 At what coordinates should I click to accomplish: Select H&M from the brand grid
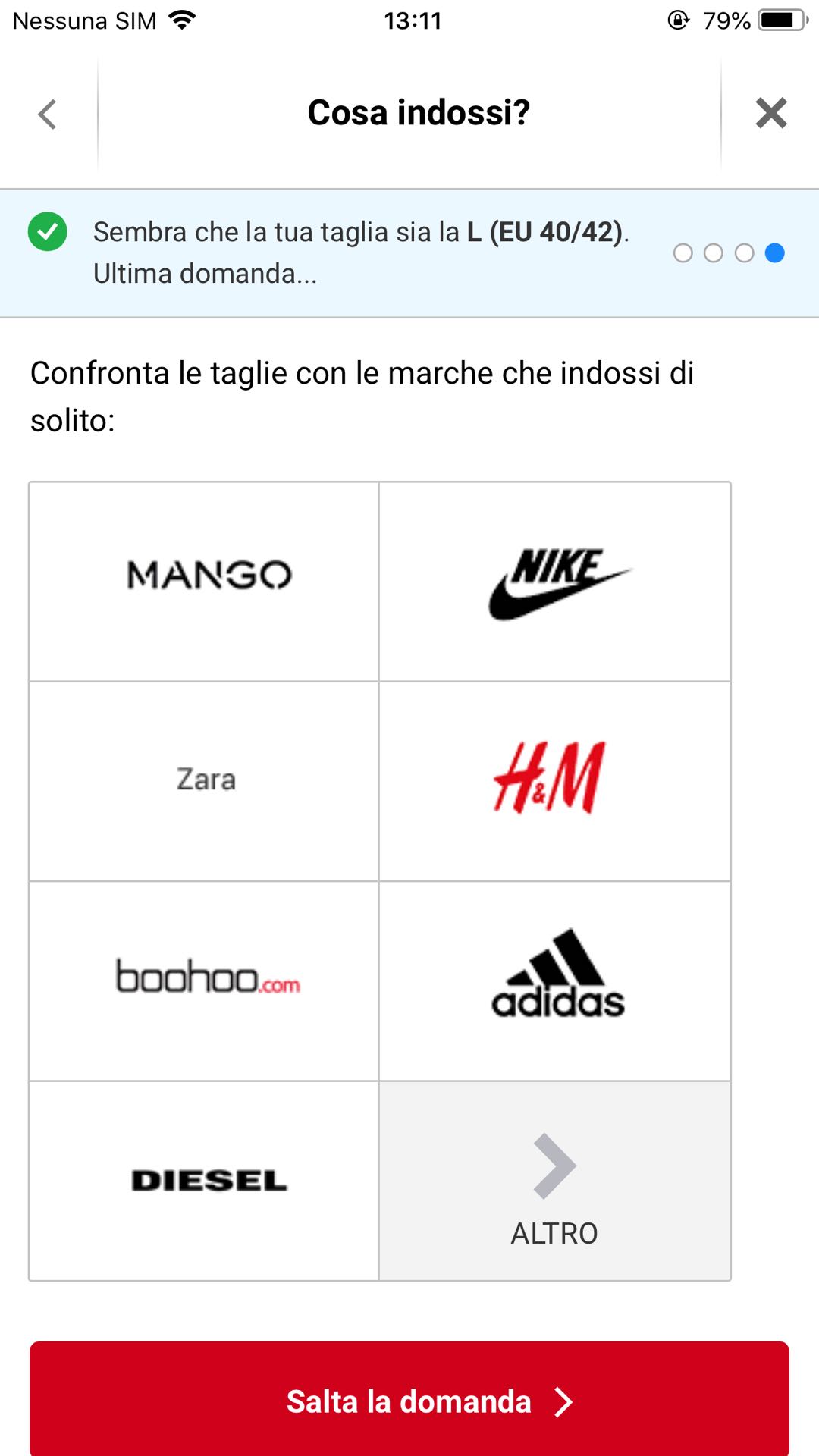point(554,781)
